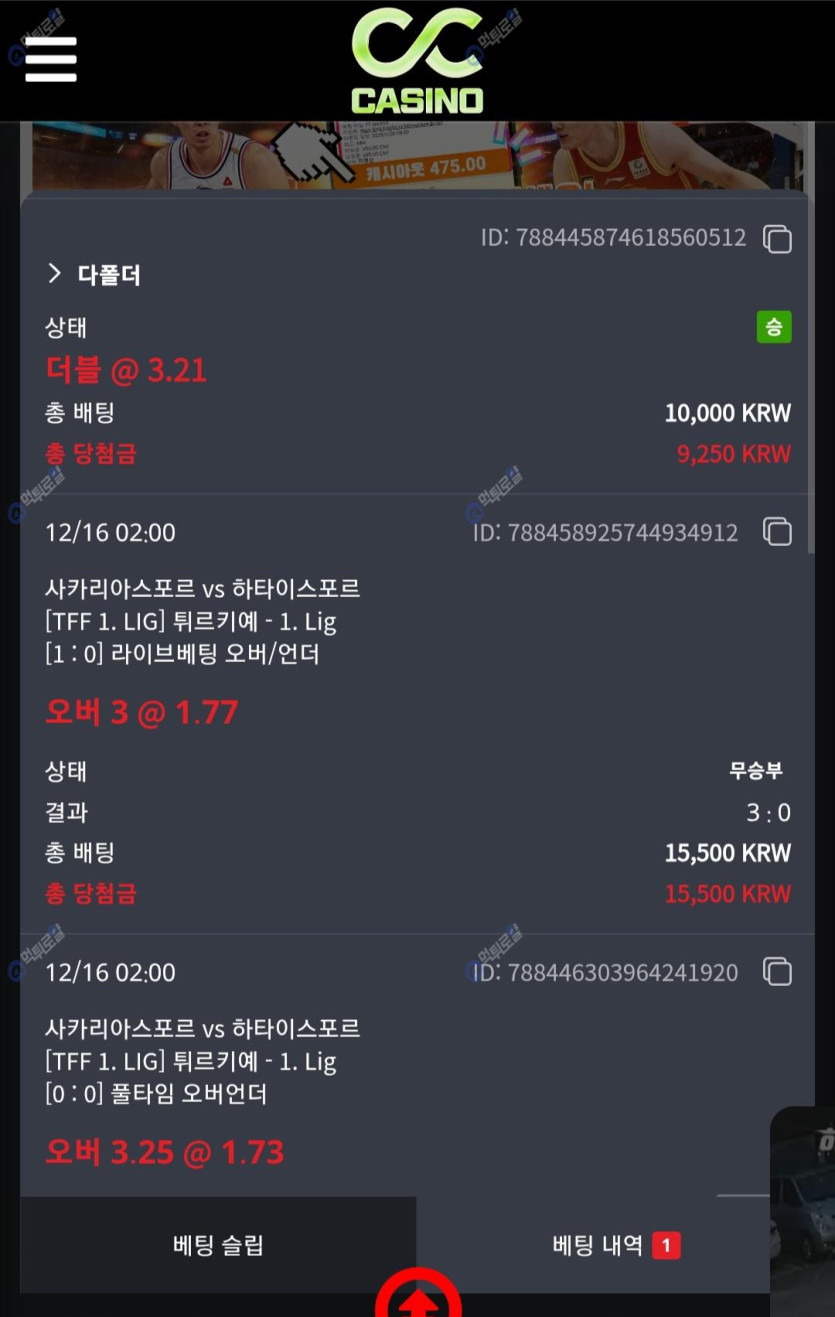The height and width of the screenshot is (1317, 835).
Task: Copy bet ID 788446303964241920
Action: click(x=777, y=971)
